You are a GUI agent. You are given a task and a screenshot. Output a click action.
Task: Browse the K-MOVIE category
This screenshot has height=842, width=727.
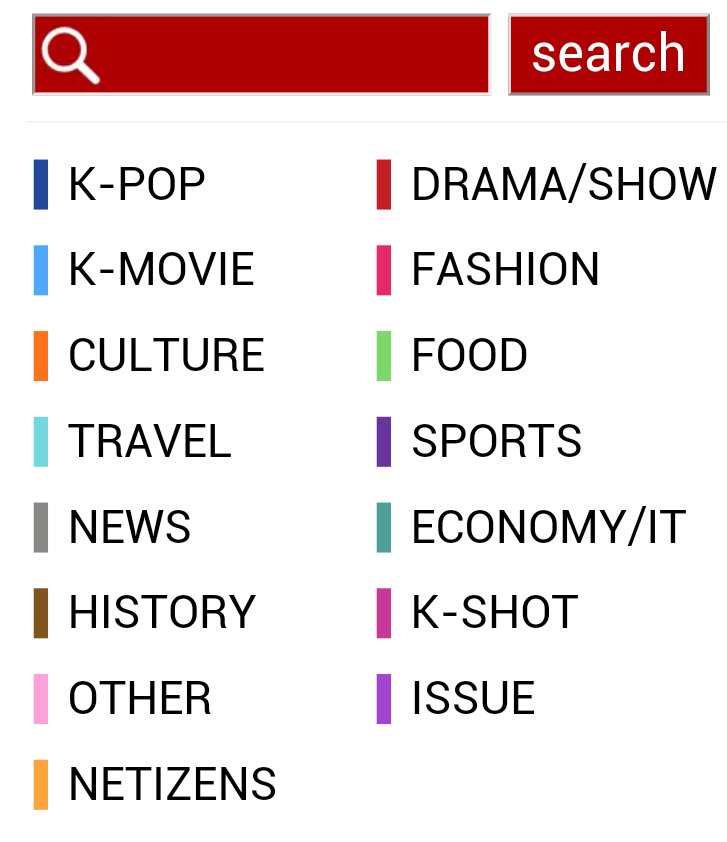[x=161, y=270]
